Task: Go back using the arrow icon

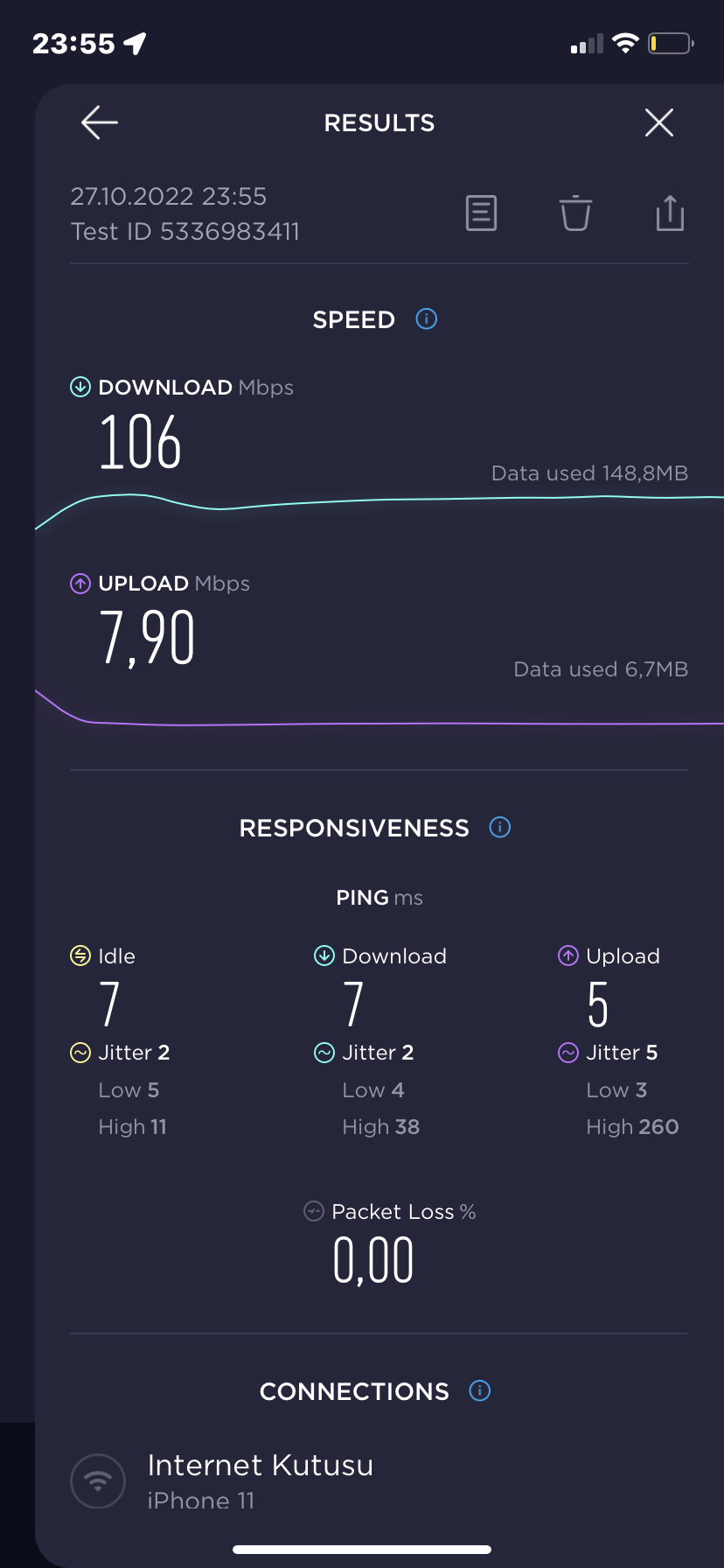Action: [x=100, y=122]
